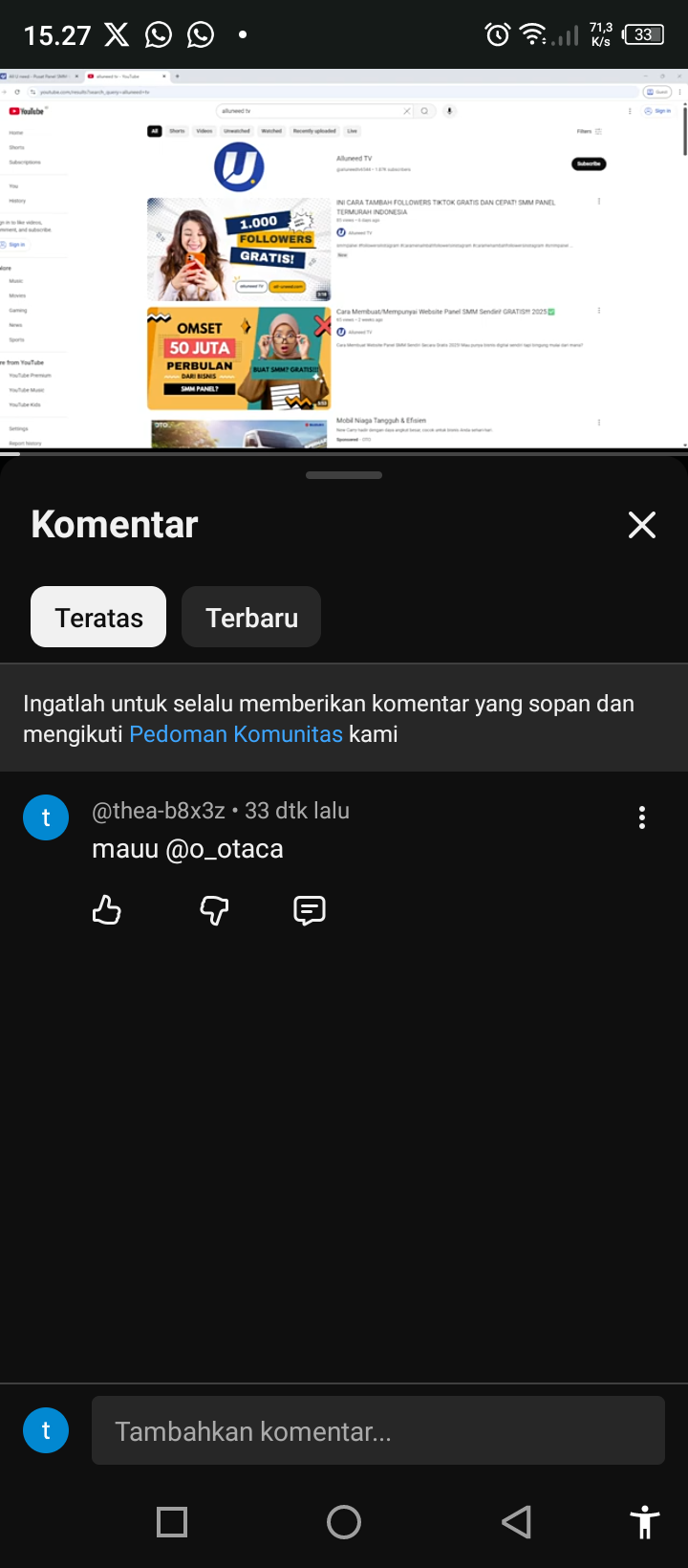The image size is (688, 1568).
Task: Close the Komentar panel
Action: tap(641, 525)
